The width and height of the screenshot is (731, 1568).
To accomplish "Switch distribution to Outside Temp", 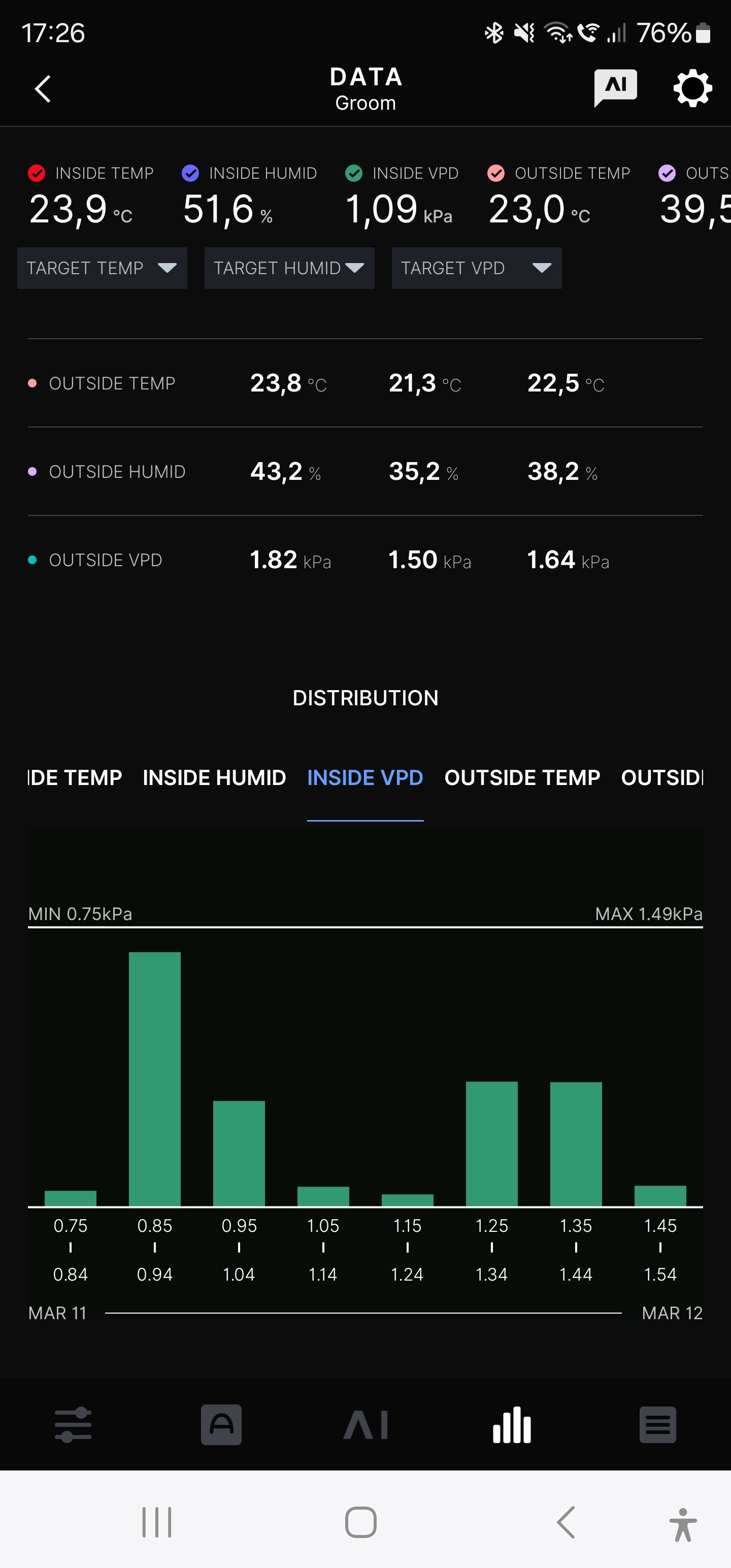I will [x=522, y=777].
